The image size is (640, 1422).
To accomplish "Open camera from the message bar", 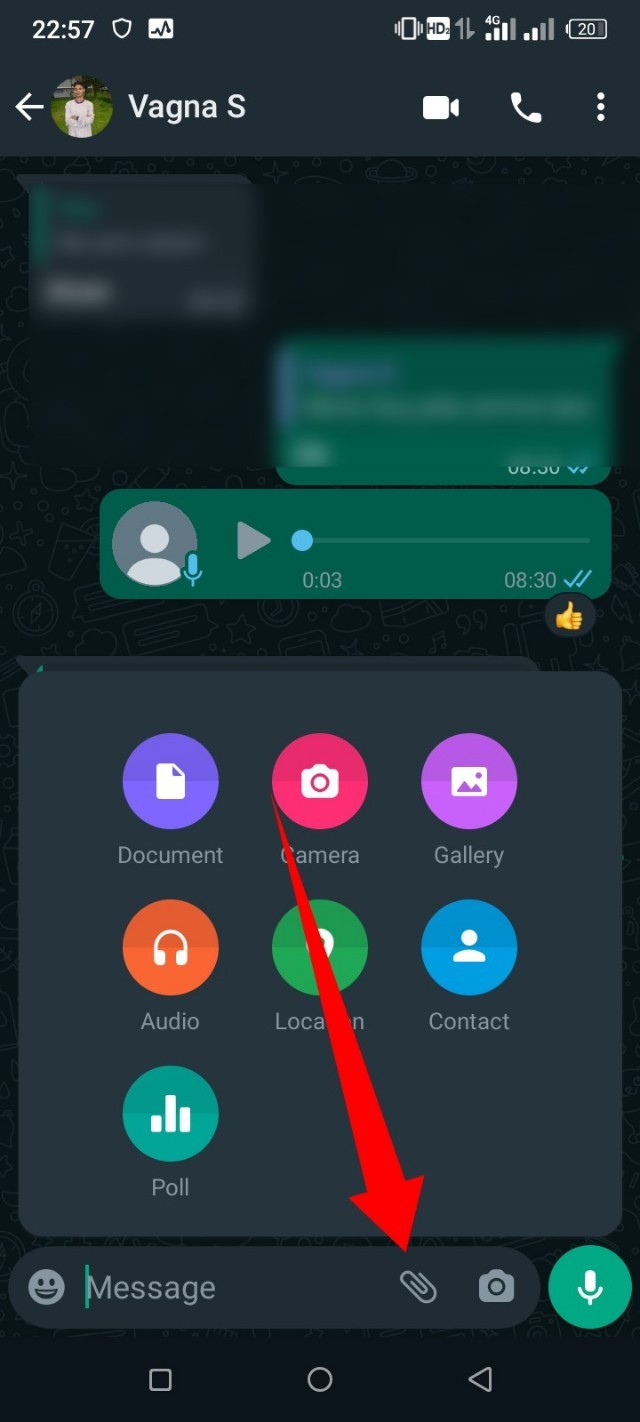I will 496,1287.
